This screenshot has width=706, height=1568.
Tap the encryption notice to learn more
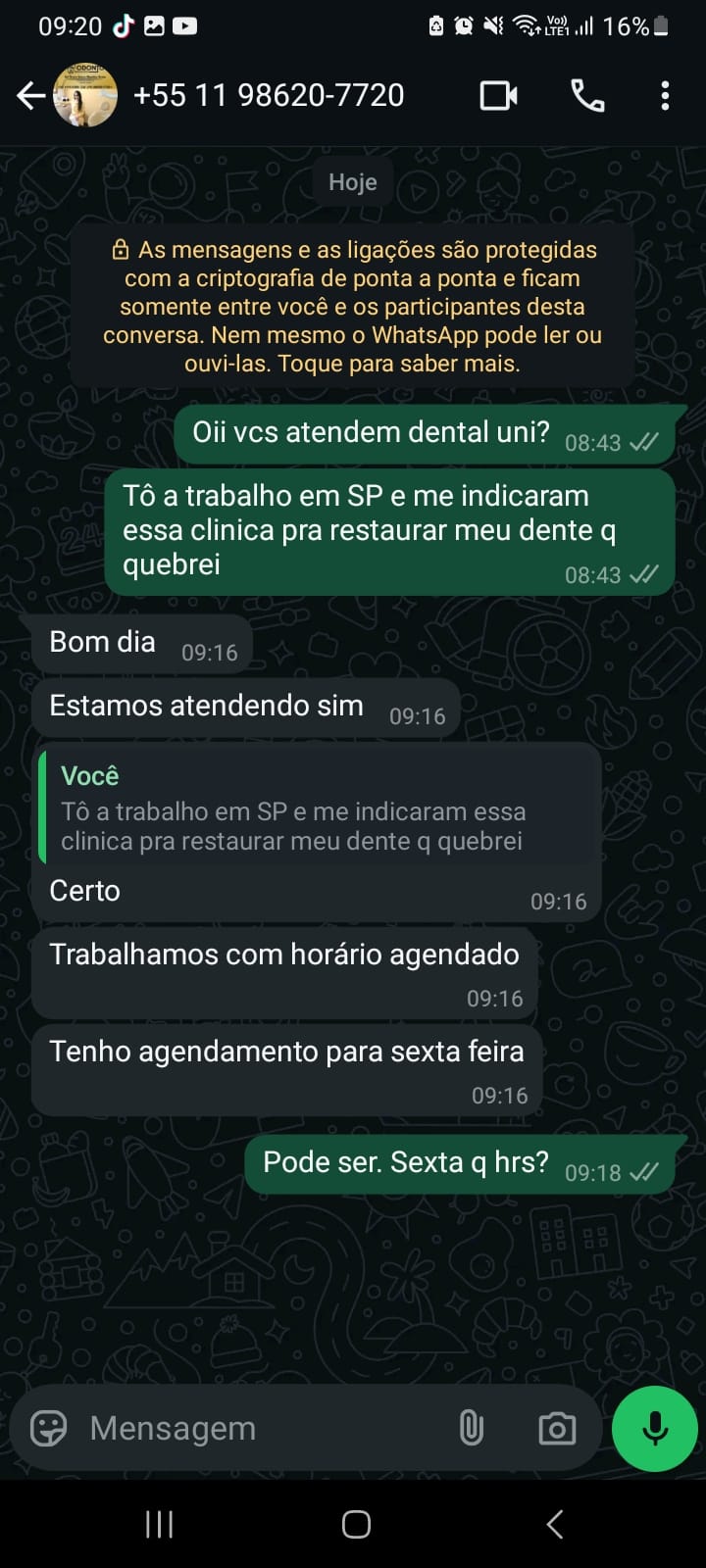click(353, 307)
